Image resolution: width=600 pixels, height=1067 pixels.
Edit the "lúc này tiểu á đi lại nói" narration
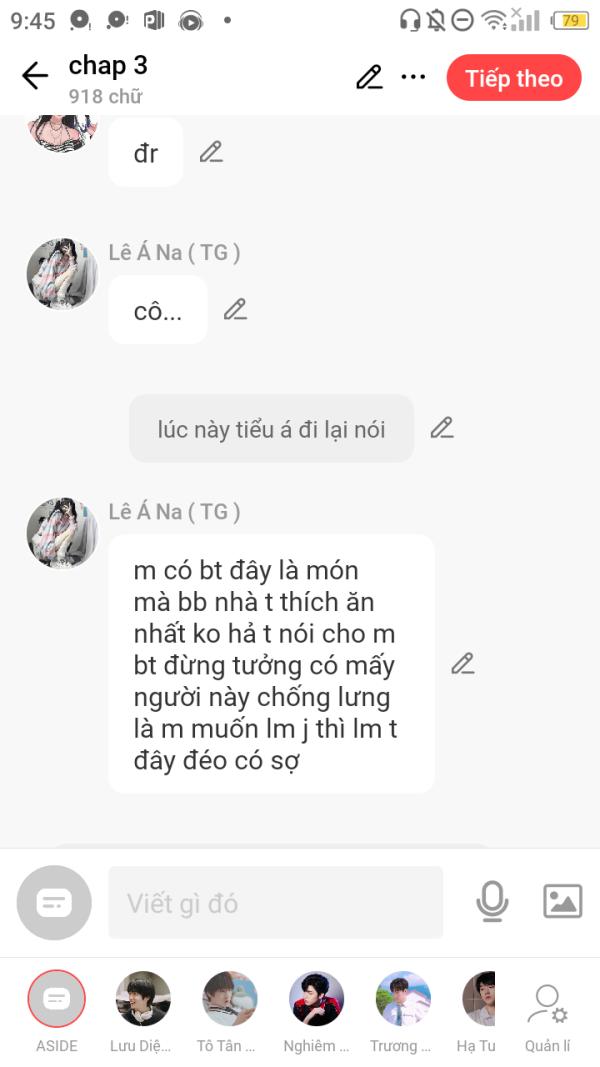tap(442, 428)
